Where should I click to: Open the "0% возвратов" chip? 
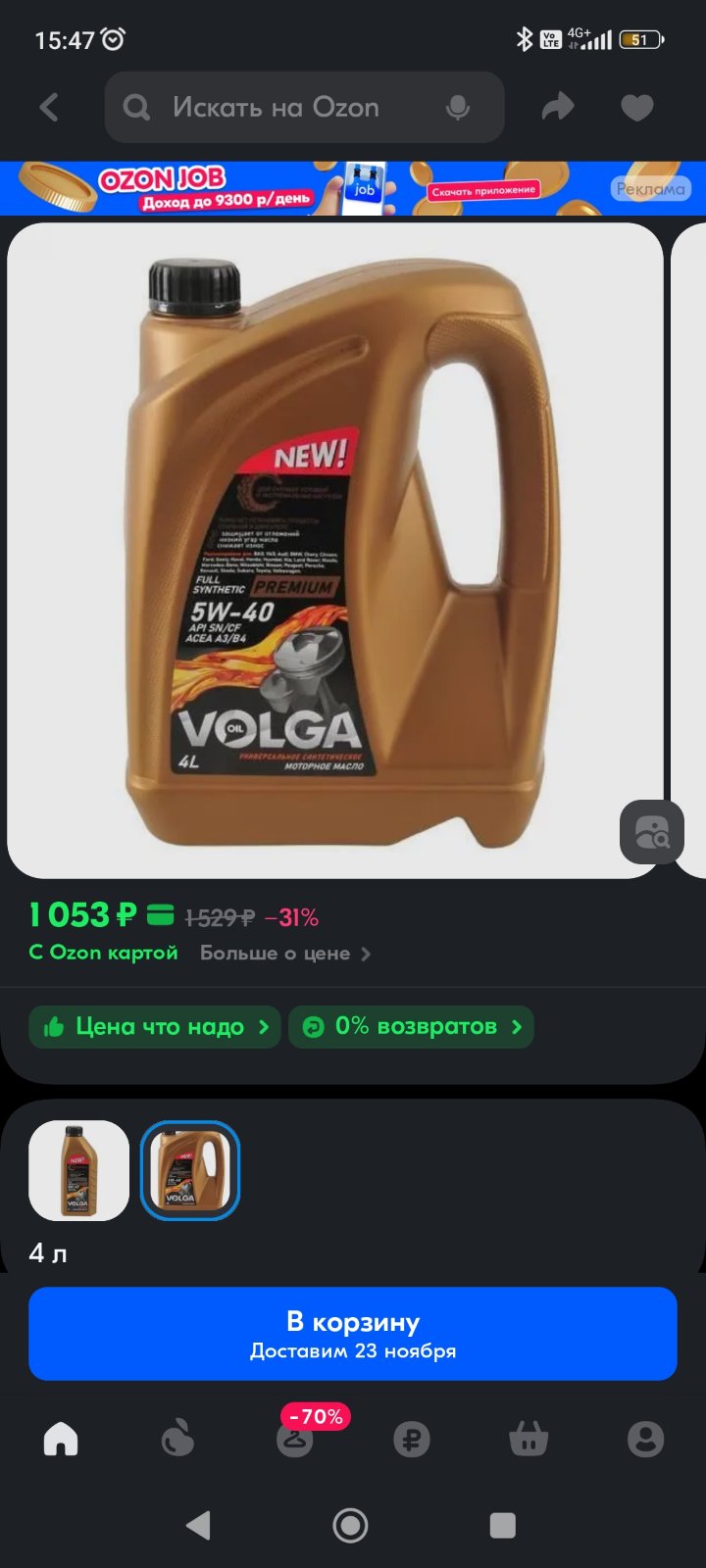click(x=411, y=1027)
